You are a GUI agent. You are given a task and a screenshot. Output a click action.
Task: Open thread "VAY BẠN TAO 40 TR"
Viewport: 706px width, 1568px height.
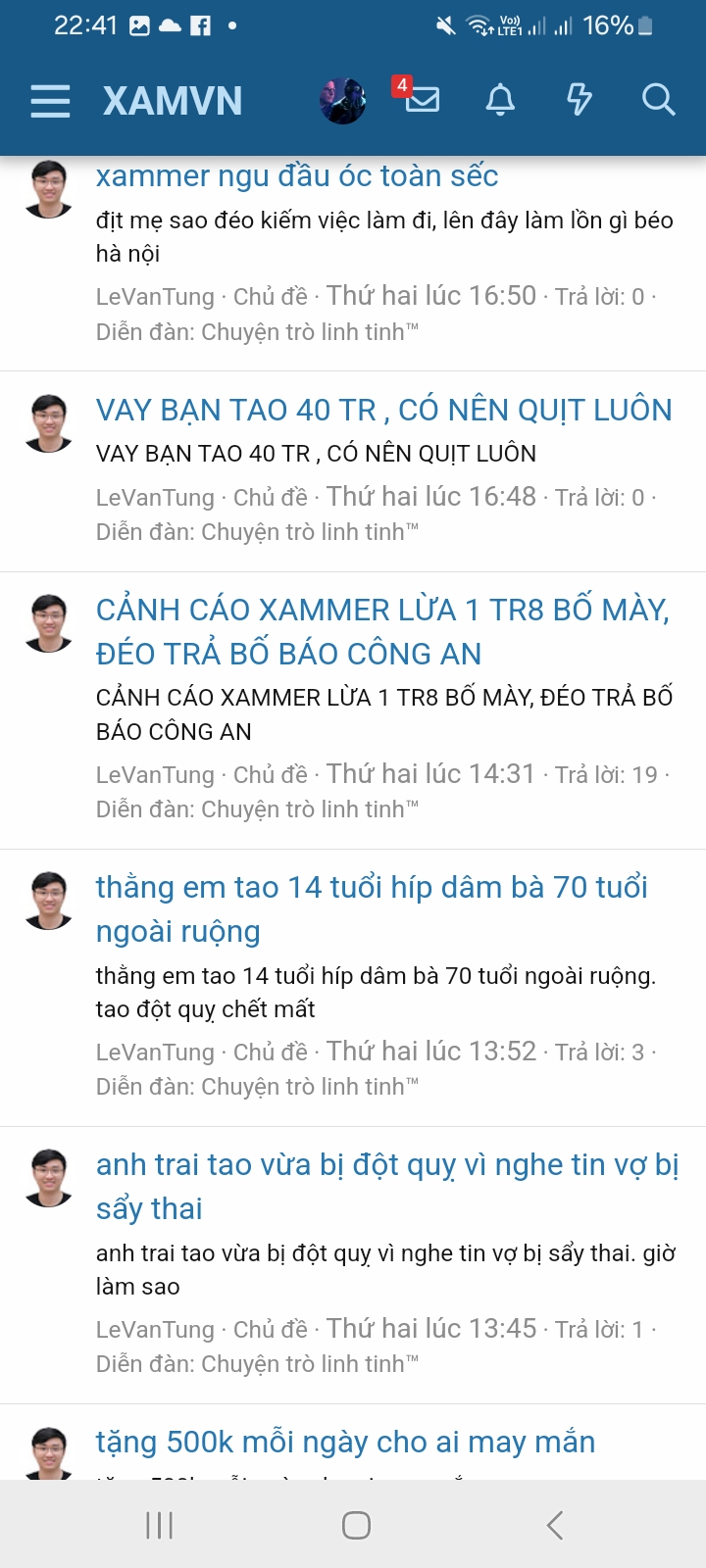point(383,410)
